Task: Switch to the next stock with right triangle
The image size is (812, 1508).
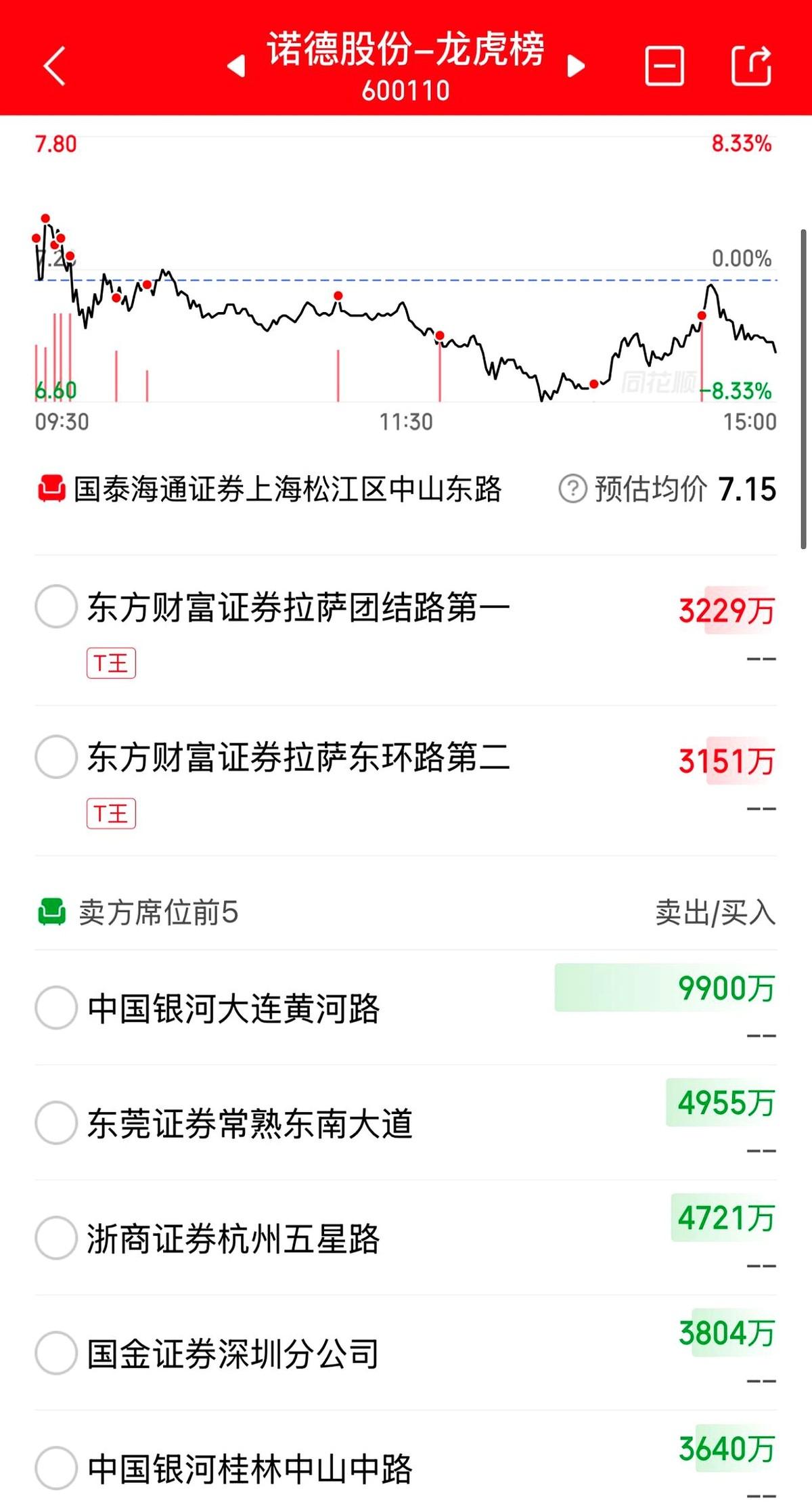Action: [576, 66]
